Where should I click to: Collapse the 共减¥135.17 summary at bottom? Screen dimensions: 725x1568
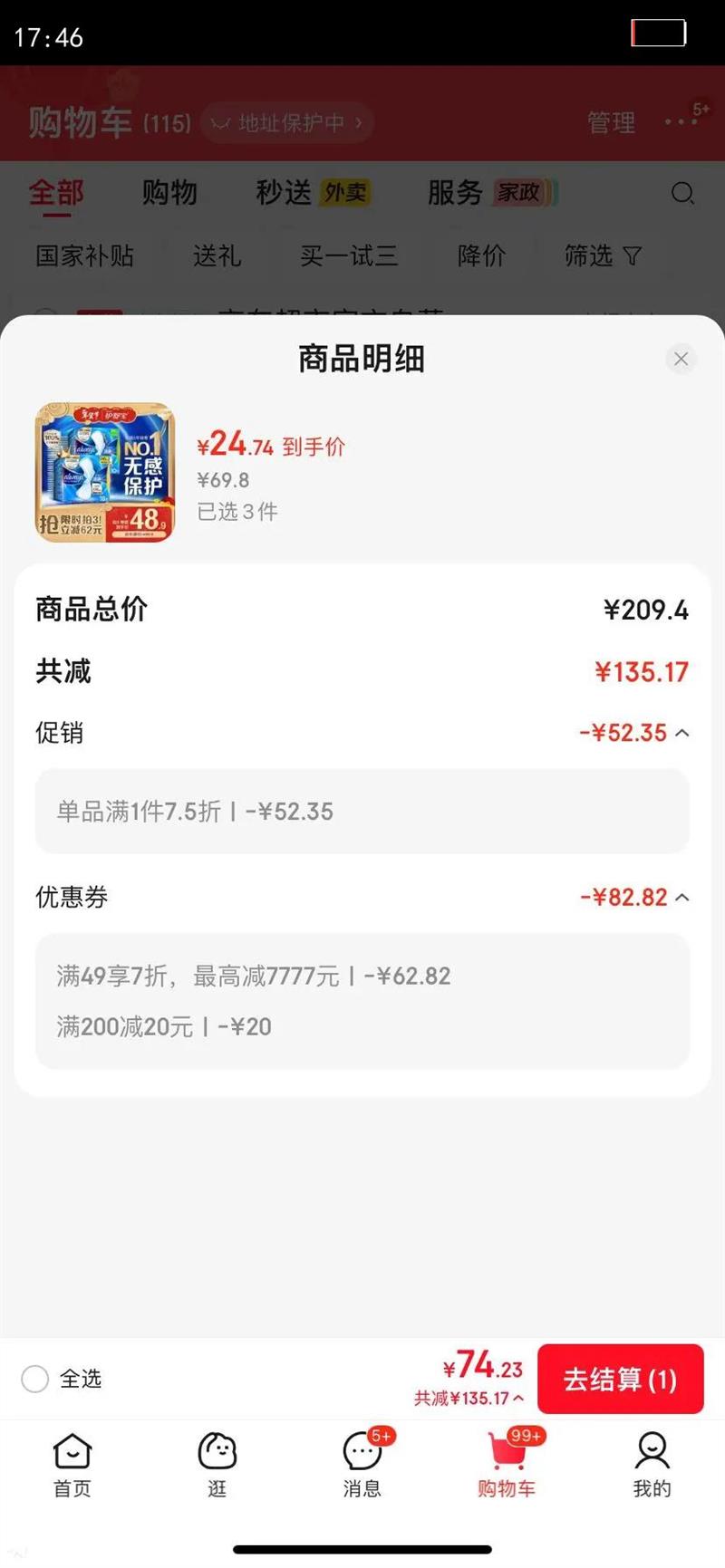[469, 1399]
